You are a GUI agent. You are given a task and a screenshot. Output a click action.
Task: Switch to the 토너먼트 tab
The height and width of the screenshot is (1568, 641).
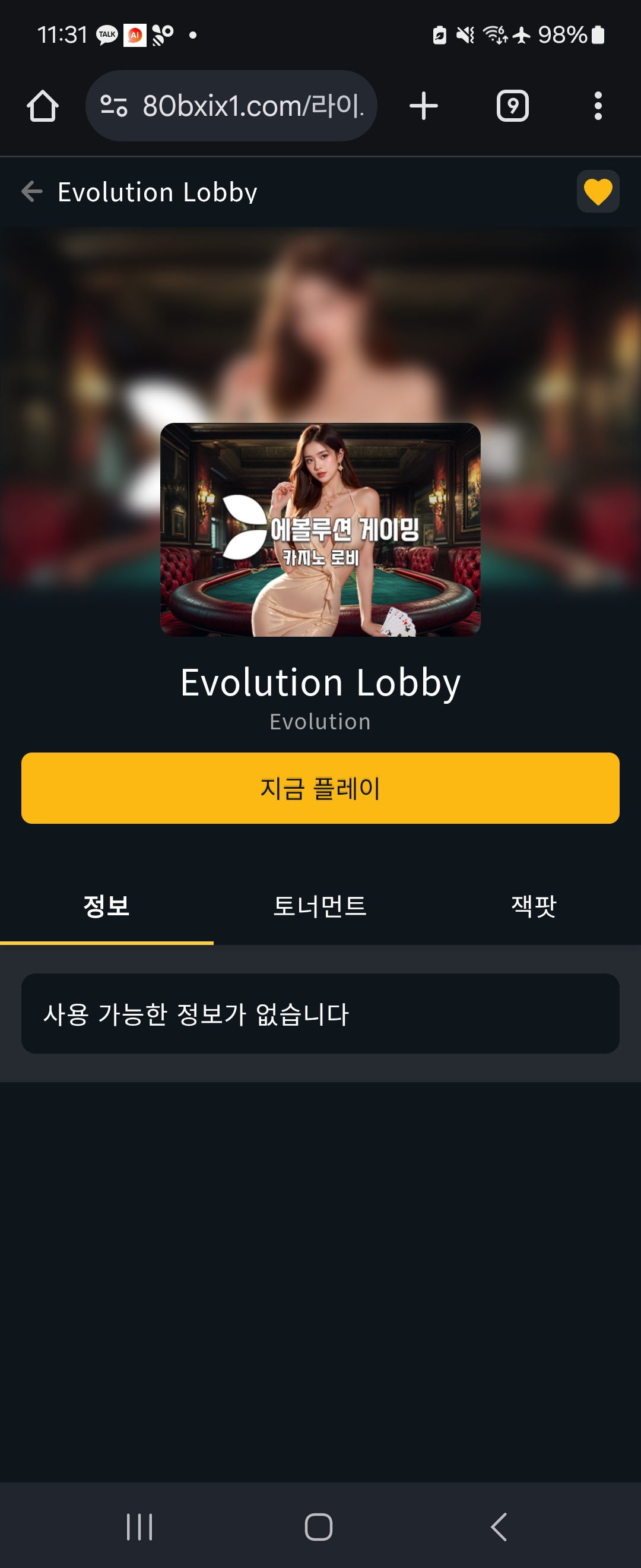[x=320, y=906]
